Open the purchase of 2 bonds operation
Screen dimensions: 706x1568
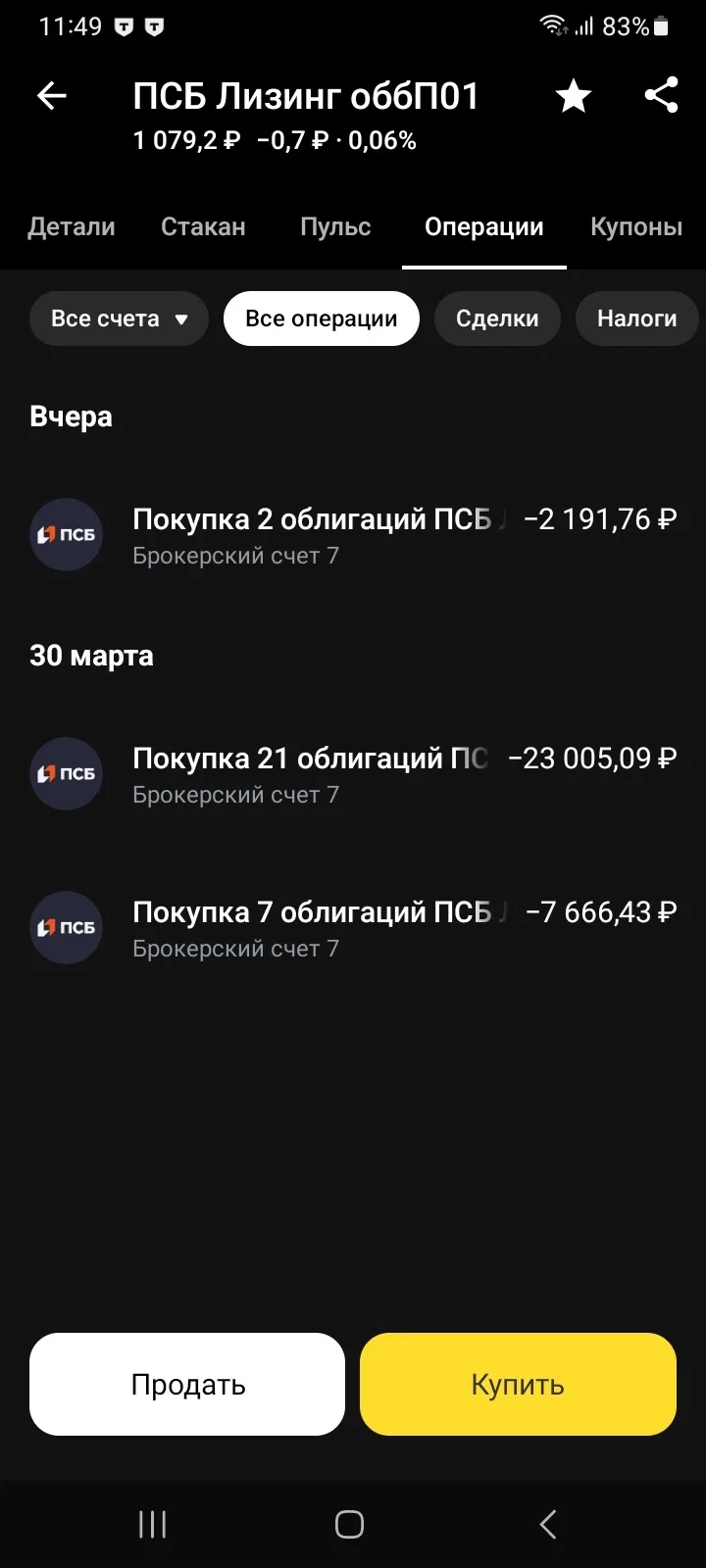tap(353, 535)
